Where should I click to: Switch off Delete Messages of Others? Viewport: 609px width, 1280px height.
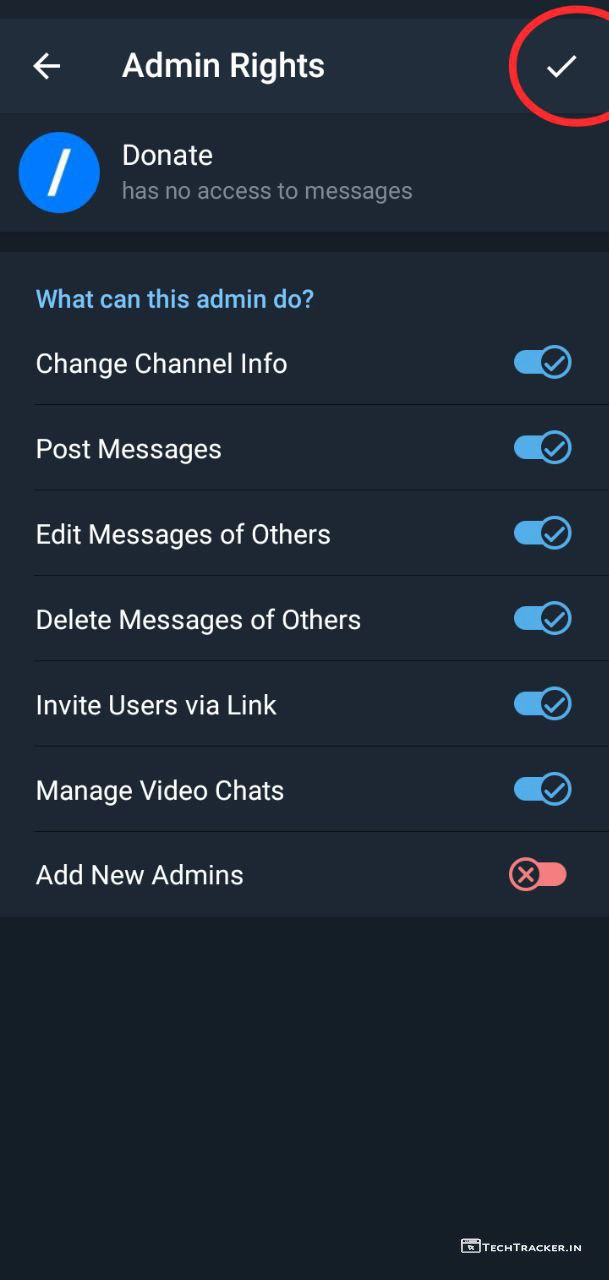tap(542, 618)
